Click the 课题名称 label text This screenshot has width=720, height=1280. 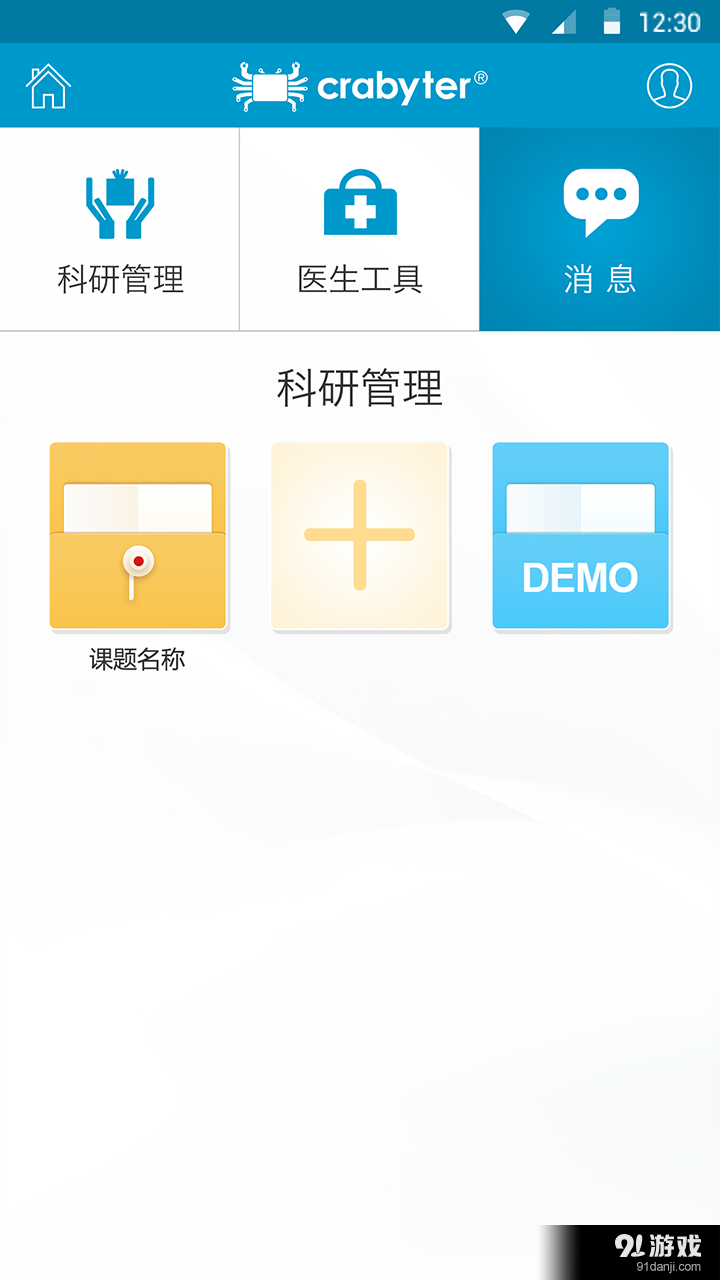coord(137,659)
